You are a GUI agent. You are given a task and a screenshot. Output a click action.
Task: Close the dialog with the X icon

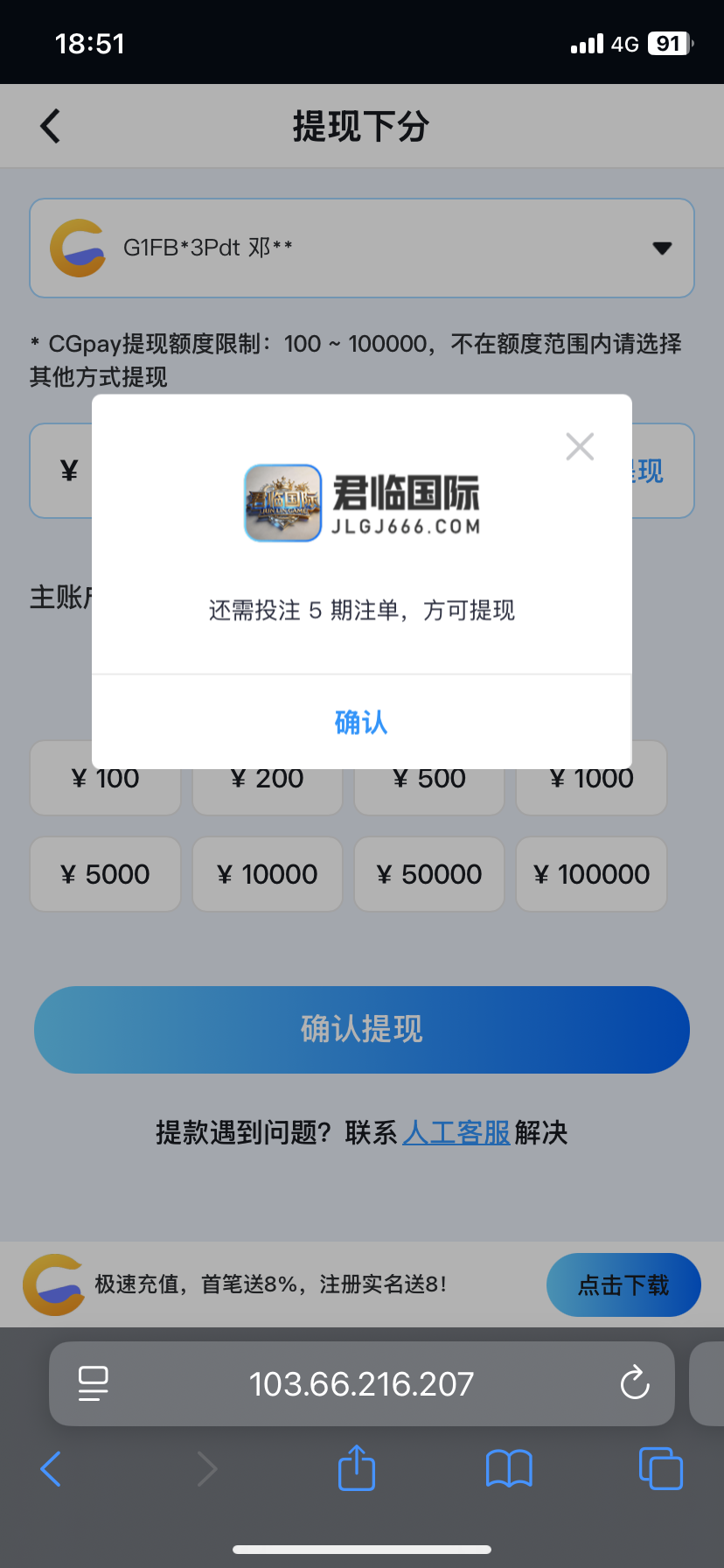coord(580,446)
